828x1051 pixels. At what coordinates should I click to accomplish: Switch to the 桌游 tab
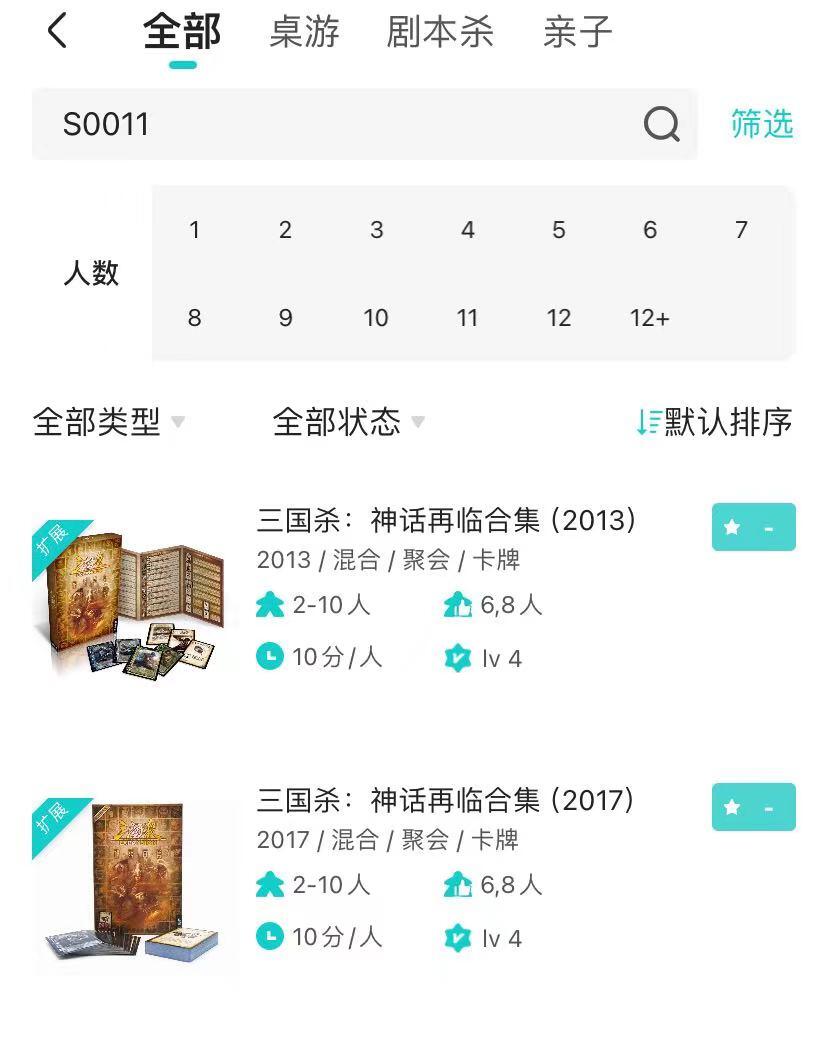304,32
